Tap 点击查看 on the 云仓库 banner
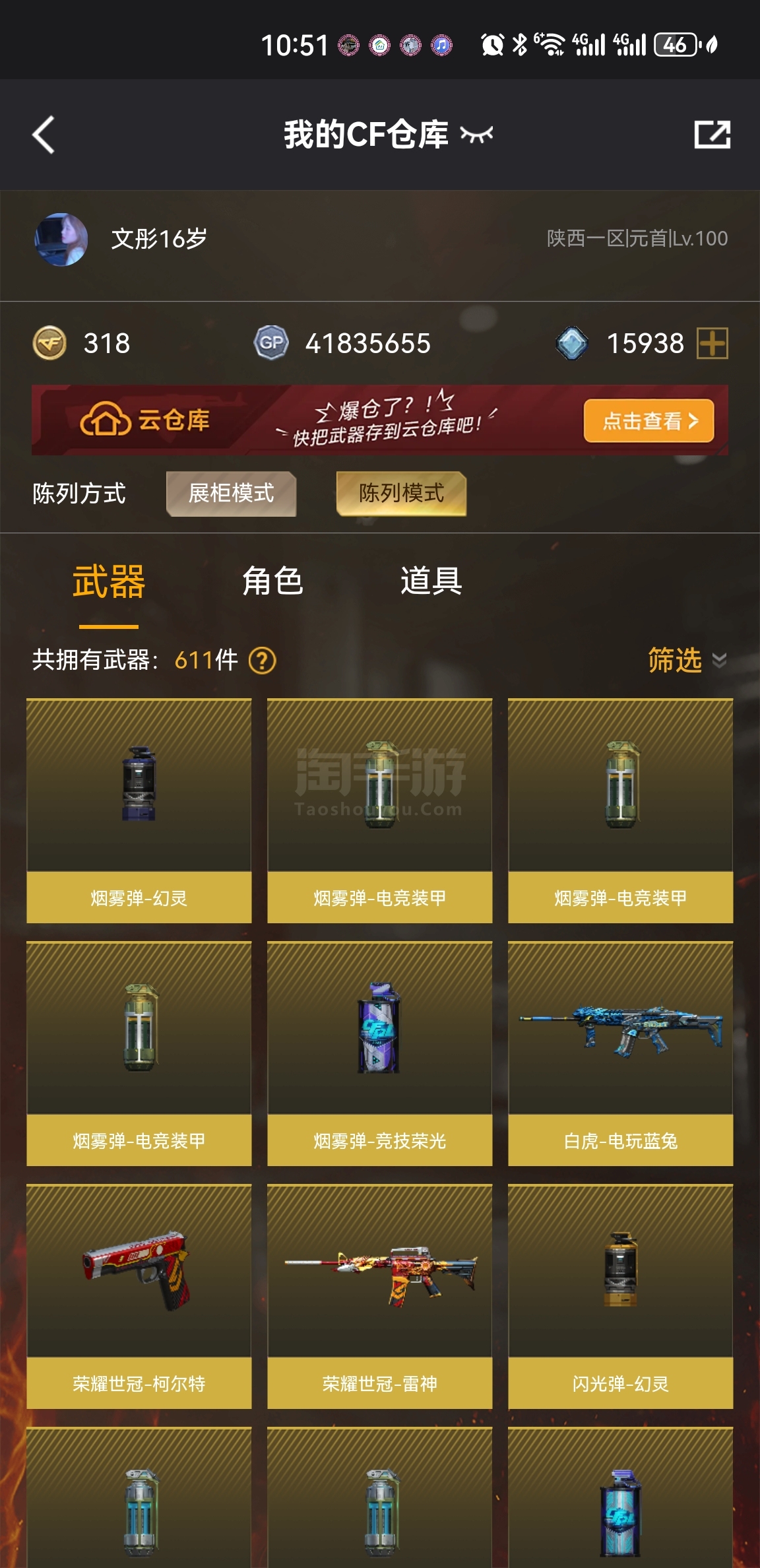 (649, 420)
